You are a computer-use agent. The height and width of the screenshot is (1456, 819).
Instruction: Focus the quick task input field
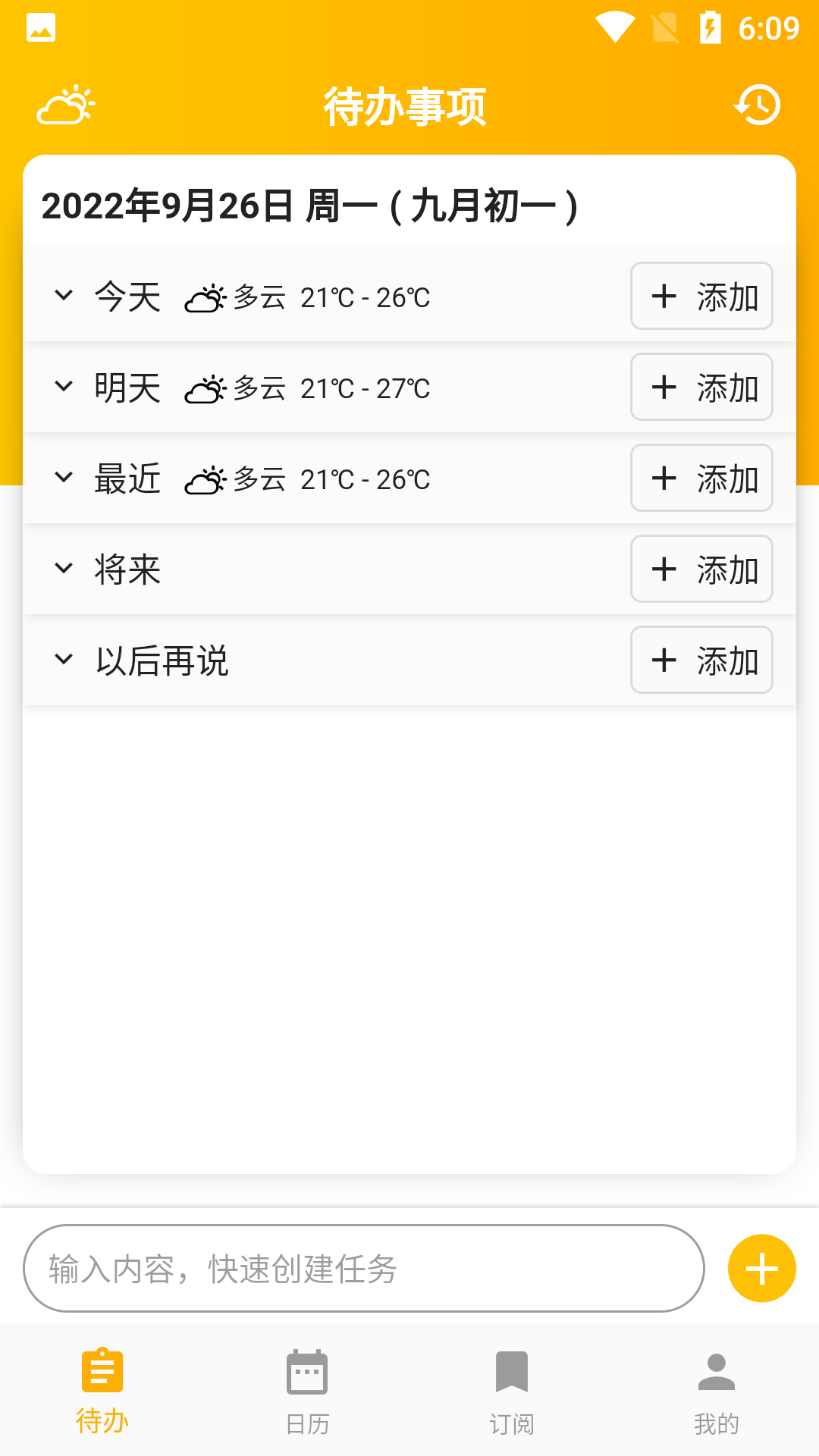364,1268
